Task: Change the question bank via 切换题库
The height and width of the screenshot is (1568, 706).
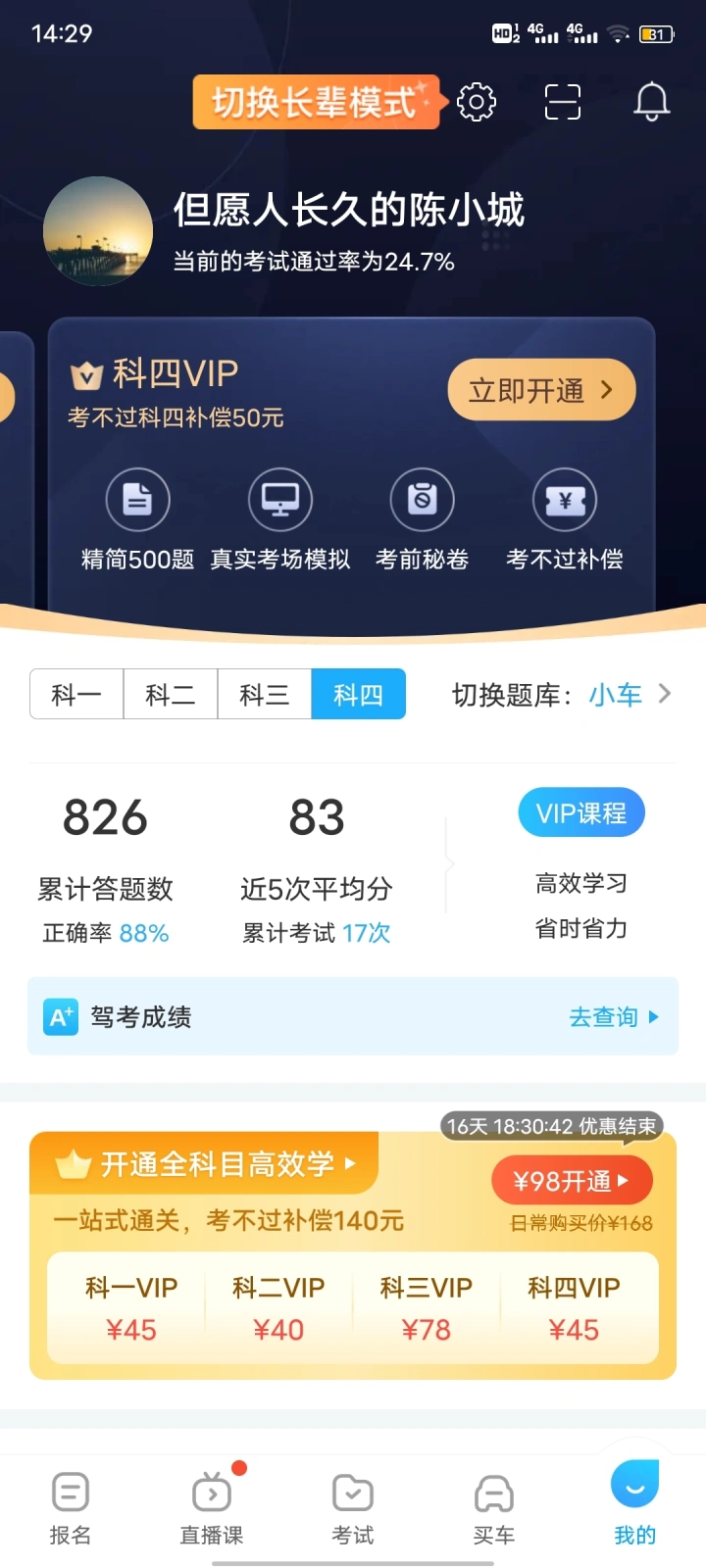Action: tap(562, 695)
